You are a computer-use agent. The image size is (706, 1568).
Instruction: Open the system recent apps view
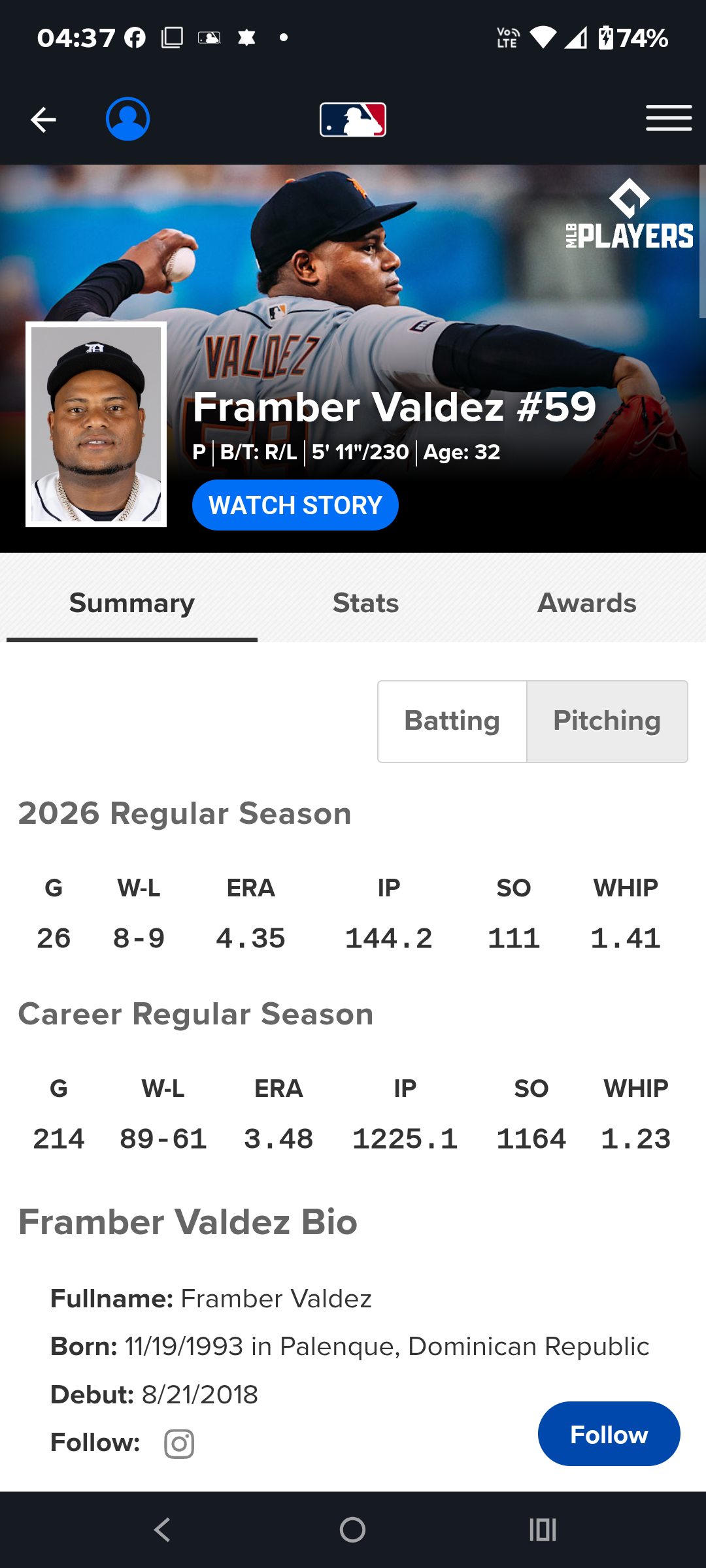(x=543, y=1529)
